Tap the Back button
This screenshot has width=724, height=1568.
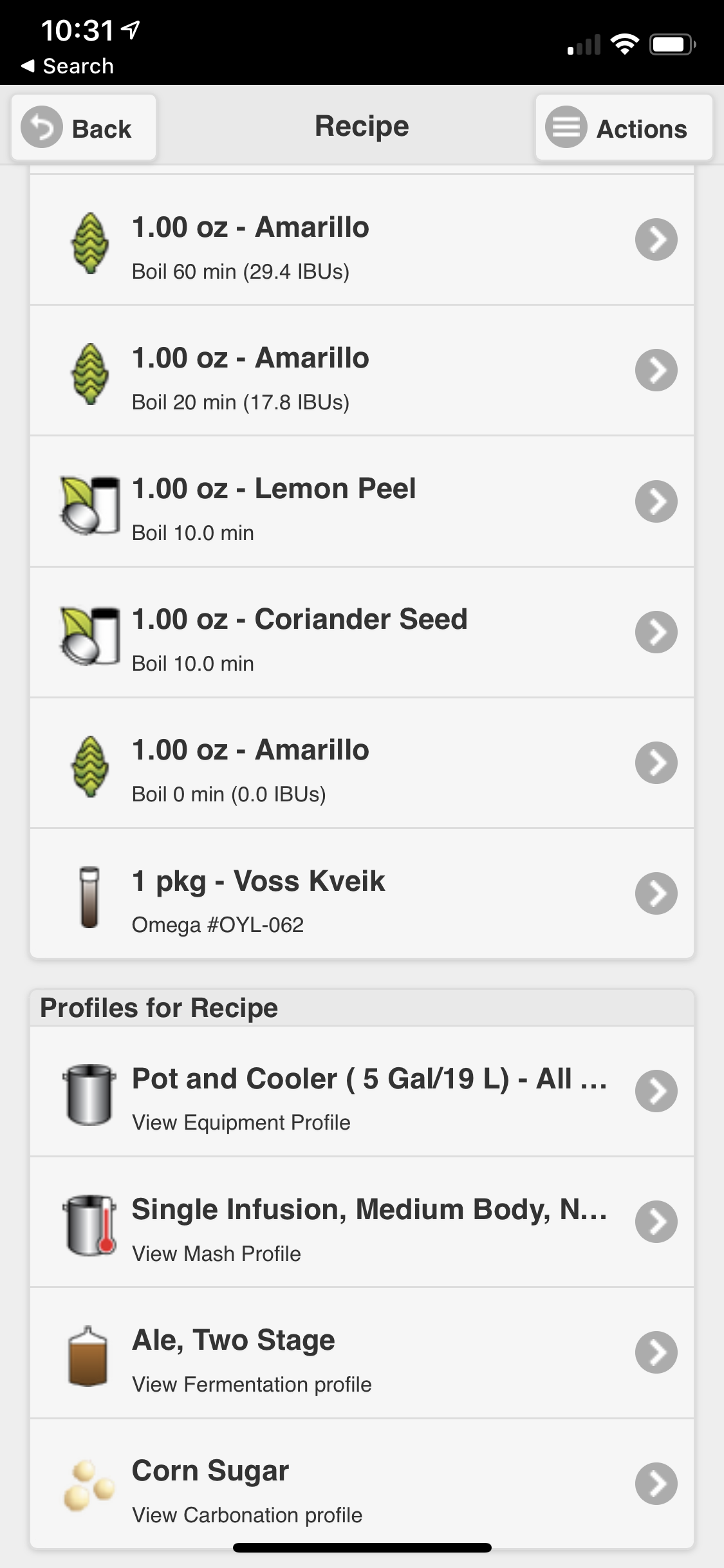(x=84, y=127)
